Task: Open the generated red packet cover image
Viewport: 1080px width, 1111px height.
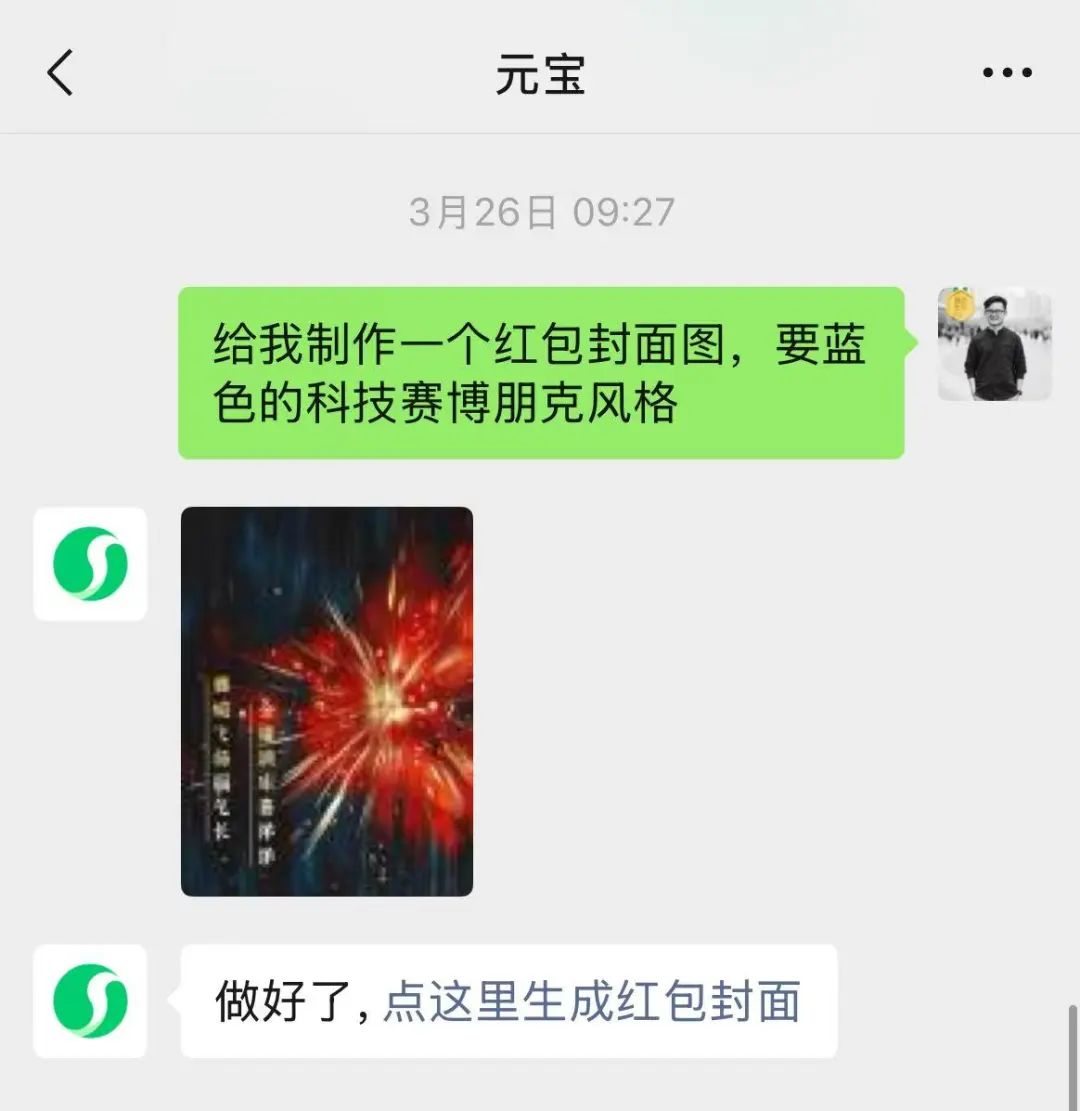Action: point(326,701)
